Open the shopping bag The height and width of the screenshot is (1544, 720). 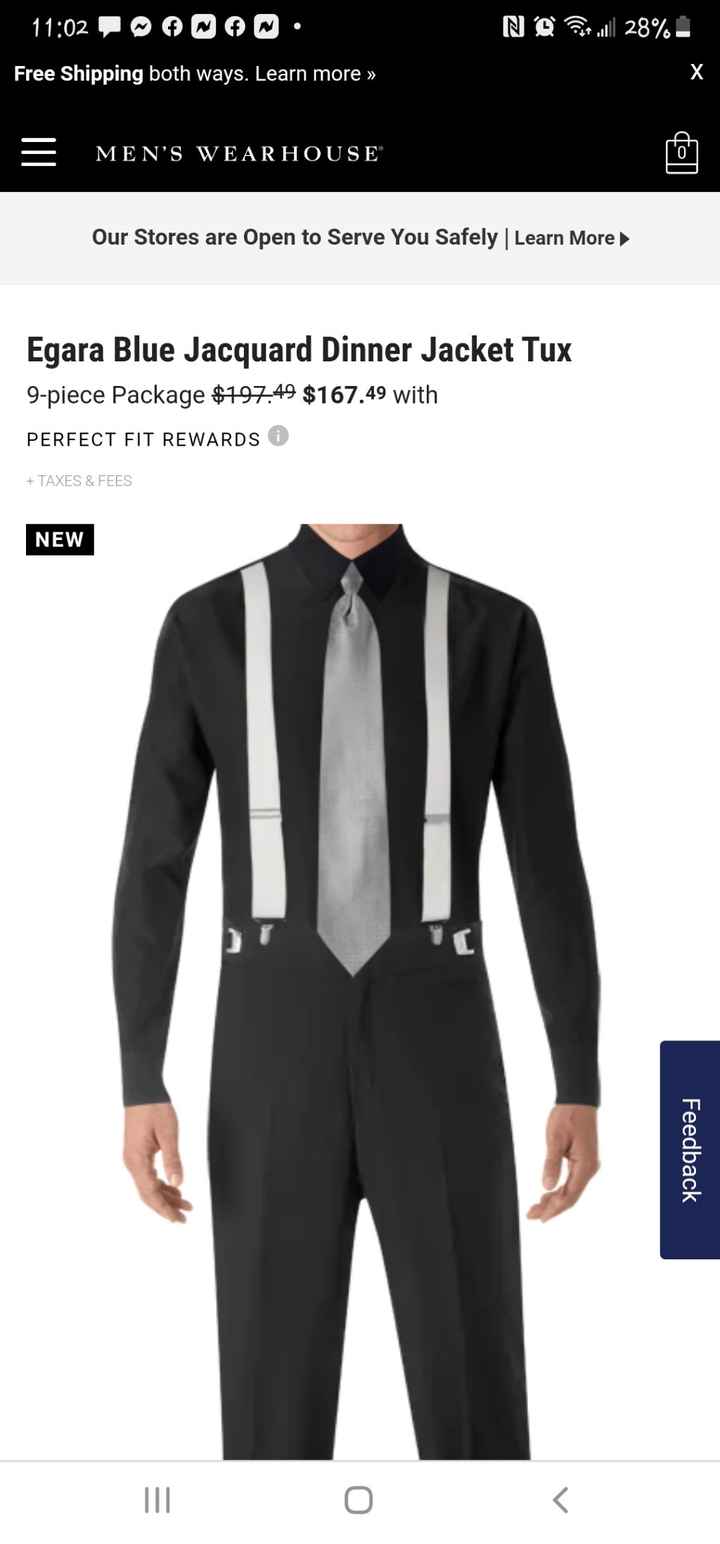[x=681, y=153]
